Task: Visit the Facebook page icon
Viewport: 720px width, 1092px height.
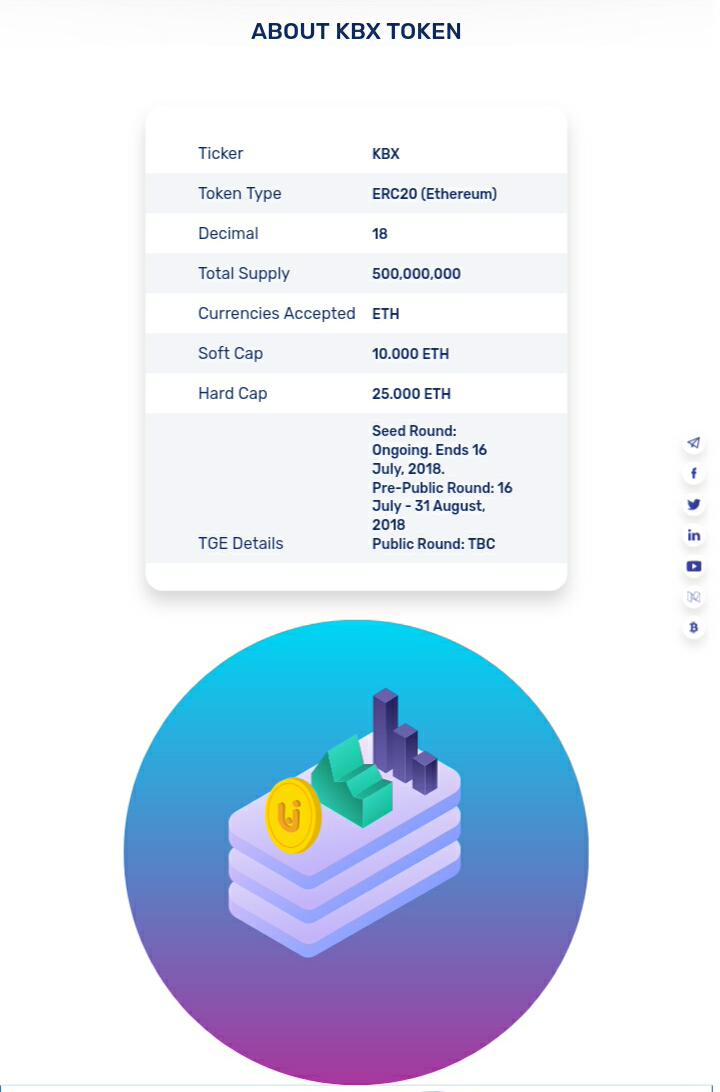Action: 694,474
